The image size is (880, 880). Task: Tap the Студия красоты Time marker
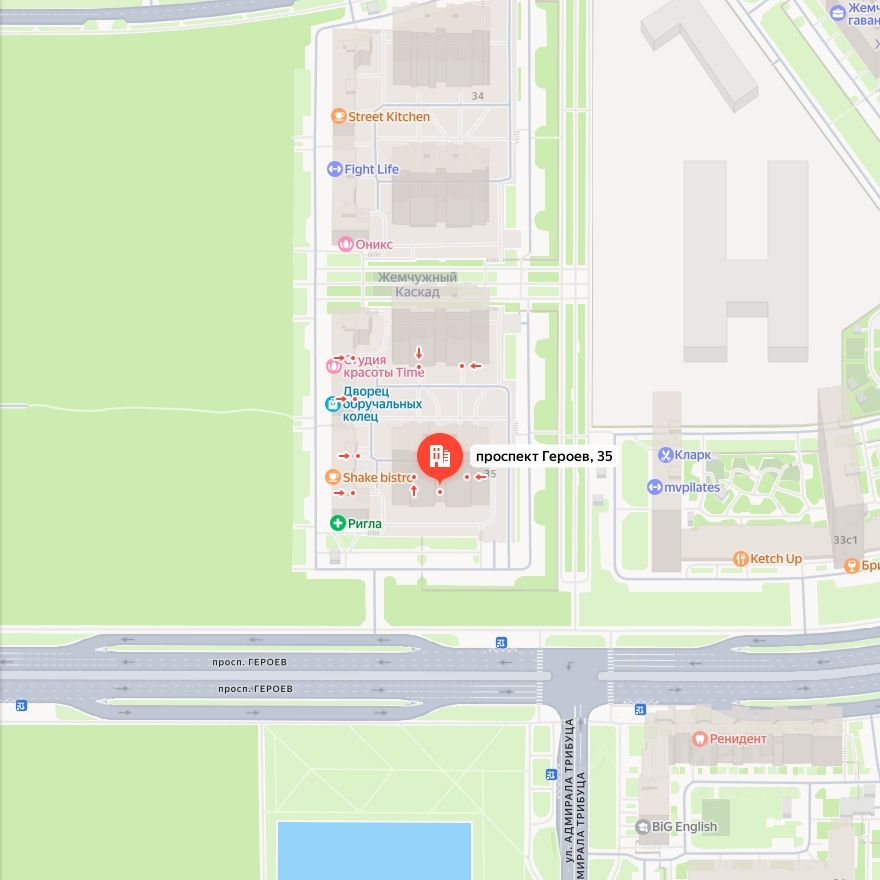tap(334, 366)
